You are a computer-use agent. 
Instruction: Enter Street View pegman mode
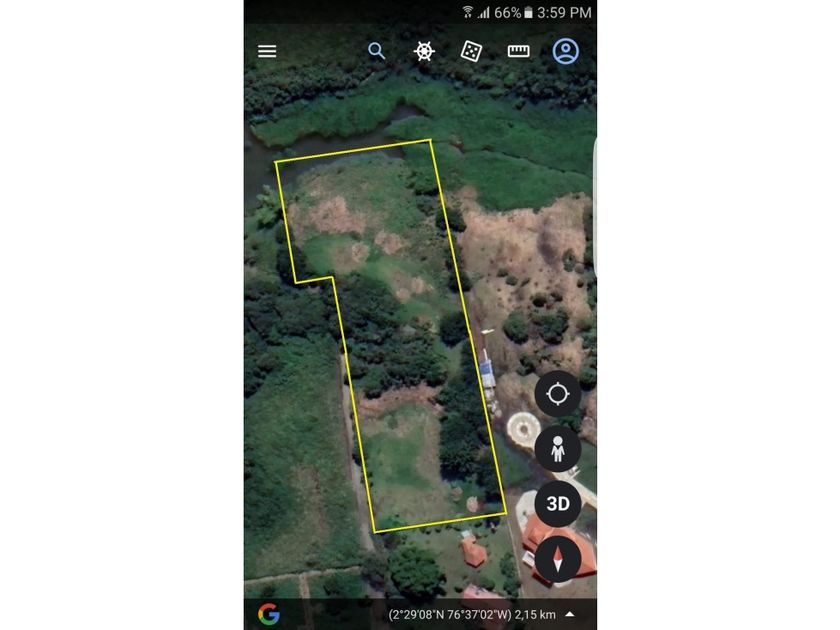coord(558,448)
